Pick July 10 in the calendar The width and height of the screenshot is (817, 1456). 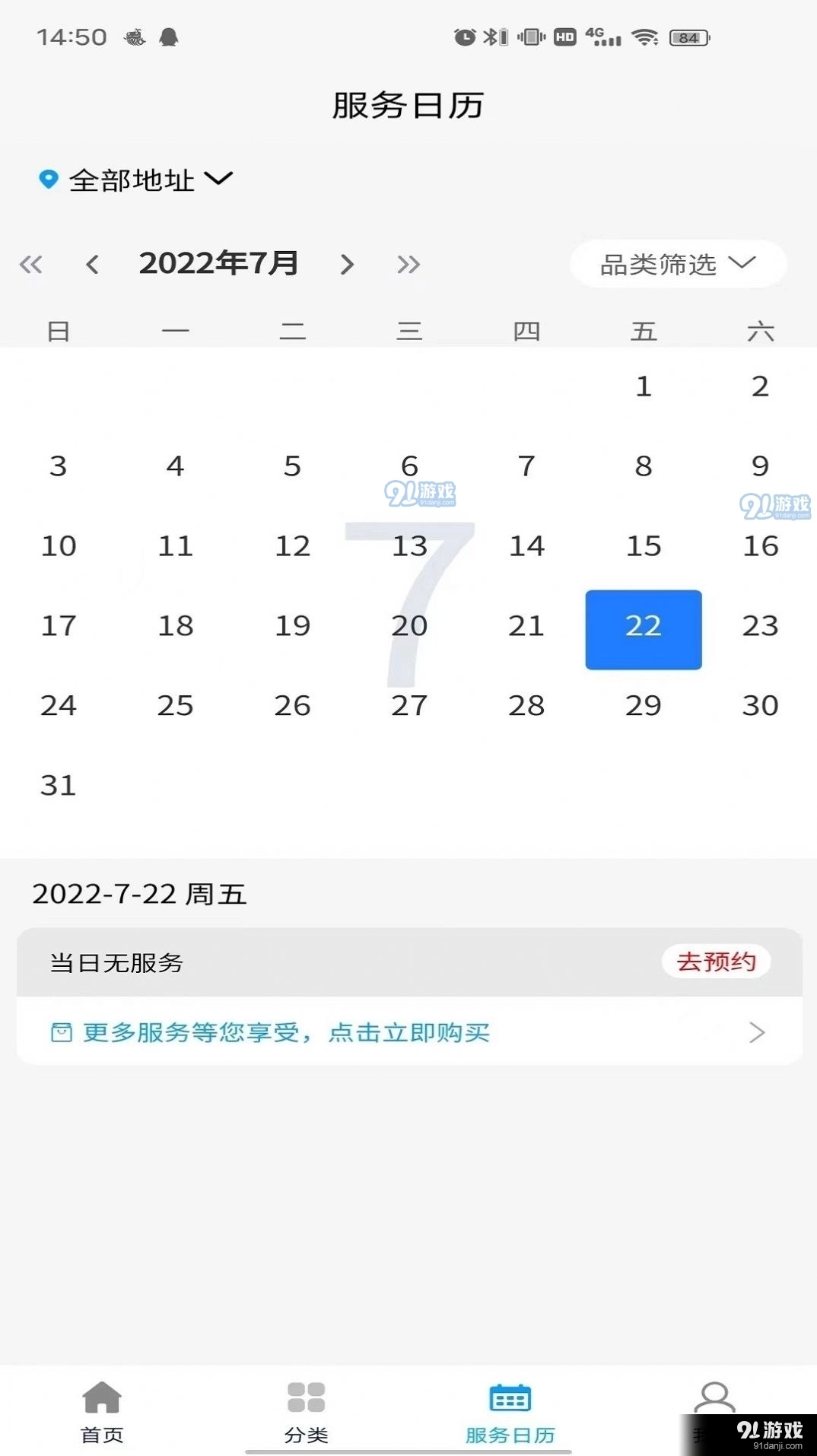(x=59, y=546)
